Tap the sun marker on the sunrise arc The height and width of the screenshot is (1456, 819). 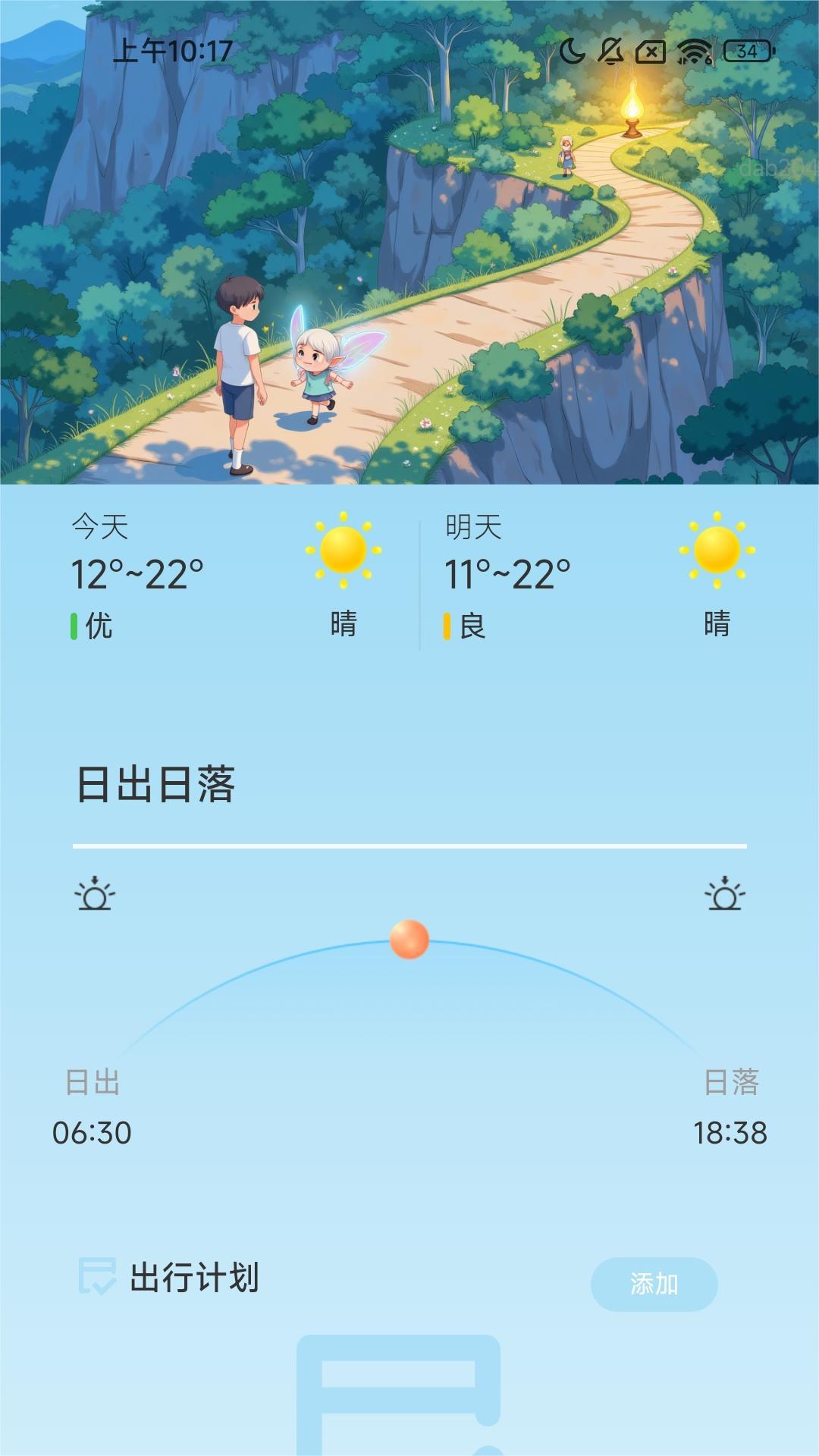point(409,940)
